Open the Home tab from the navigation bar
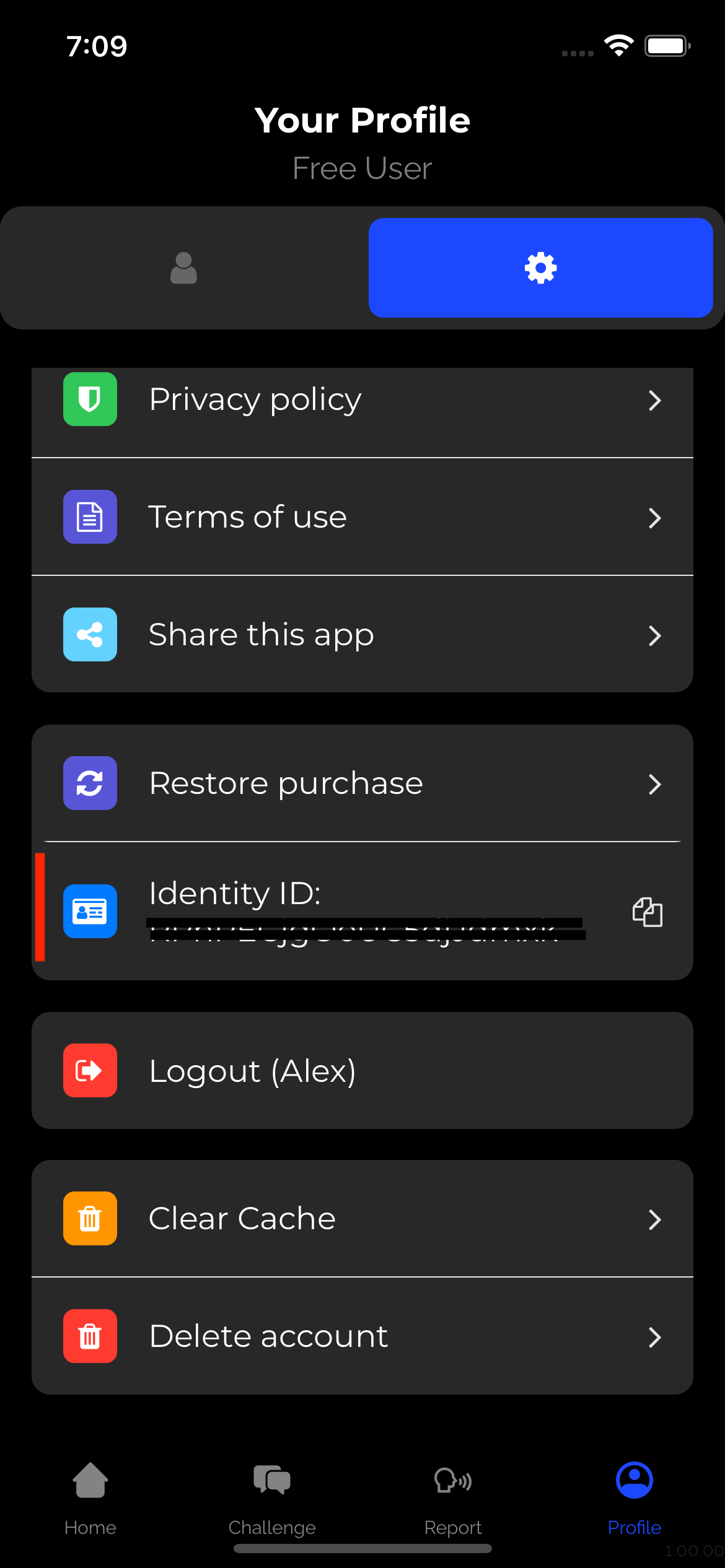Viewport: 725px width, 1568px height. pyautogui.click(x=90, y=1499)
